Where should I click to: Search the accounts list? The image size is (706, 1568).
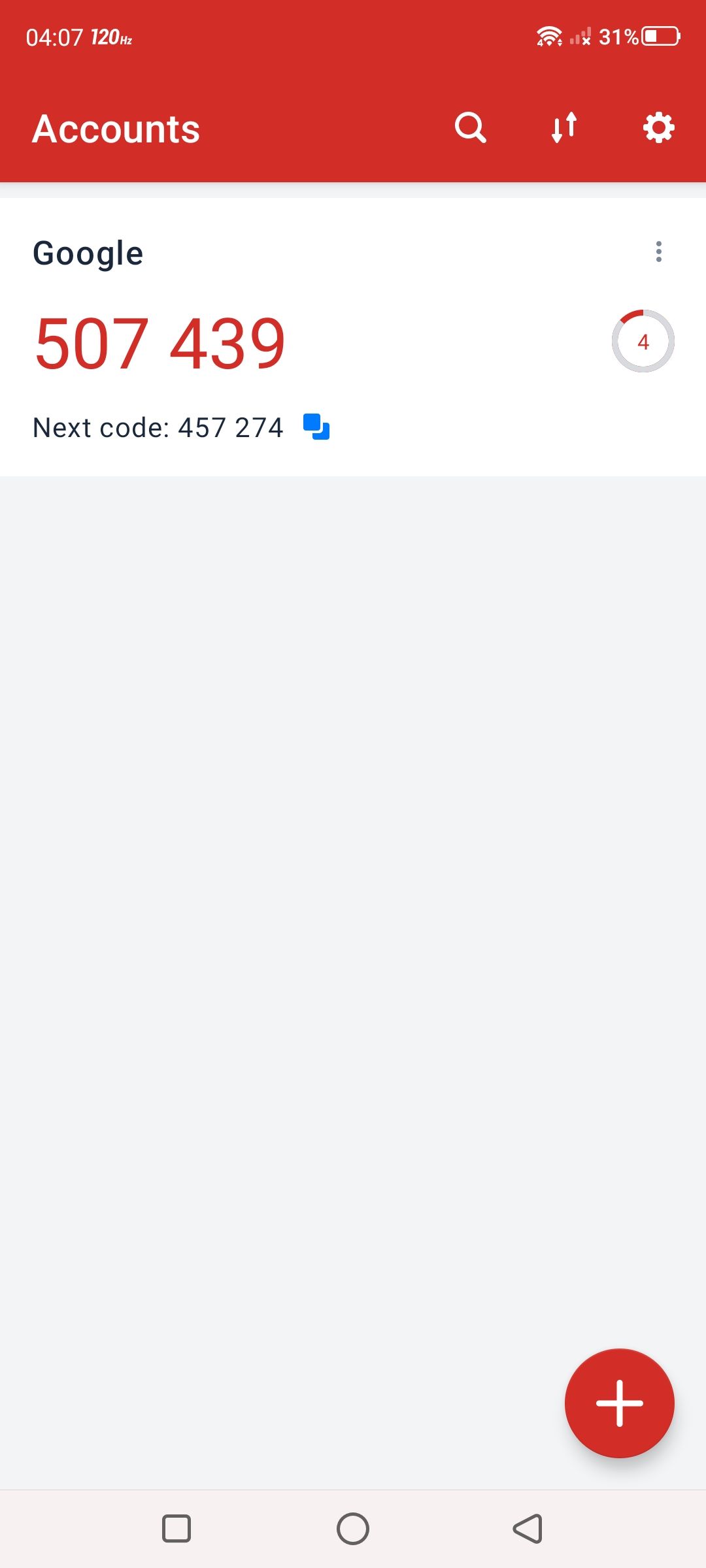[470, 127]
